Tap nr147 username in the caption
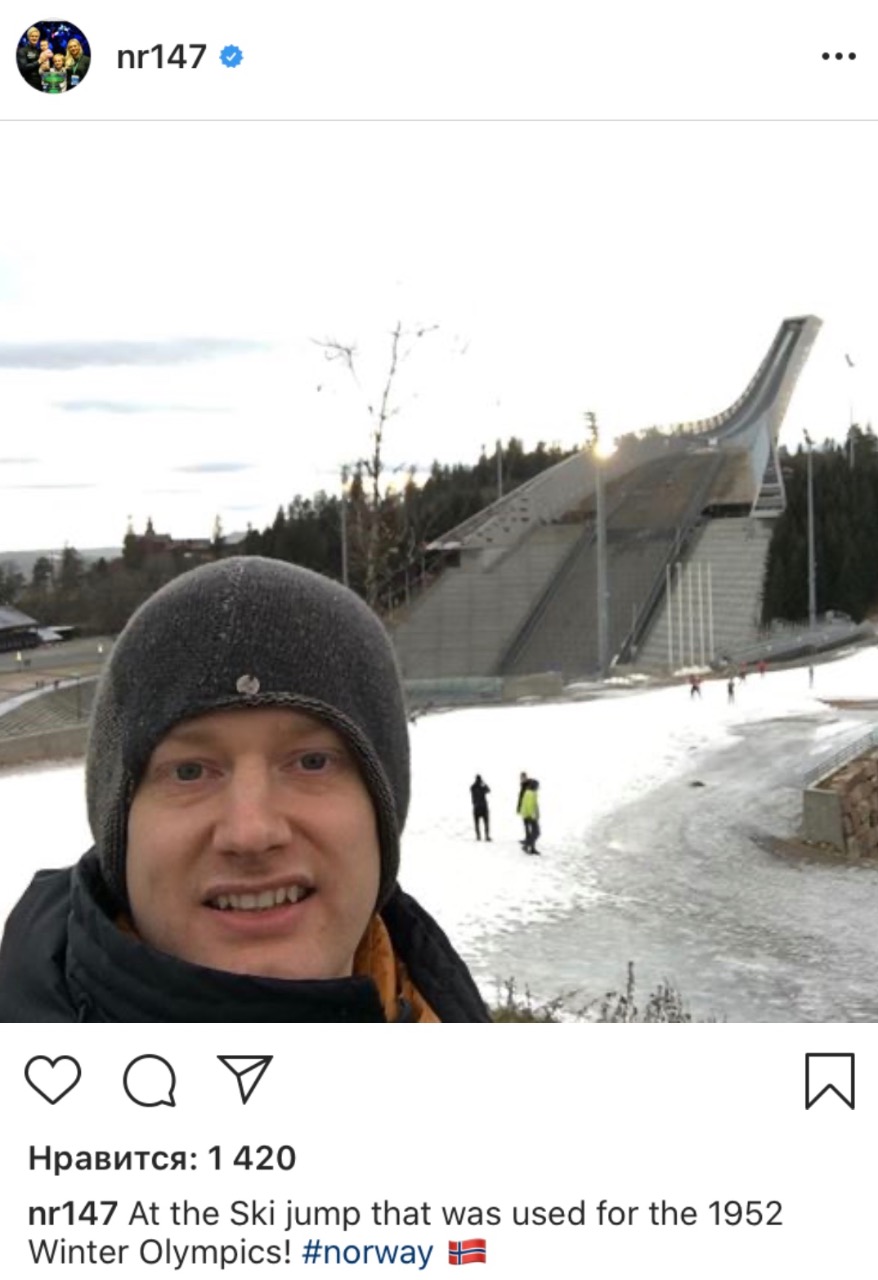The width and height of the screenshot is (878, 1280). click(73, 1214)
